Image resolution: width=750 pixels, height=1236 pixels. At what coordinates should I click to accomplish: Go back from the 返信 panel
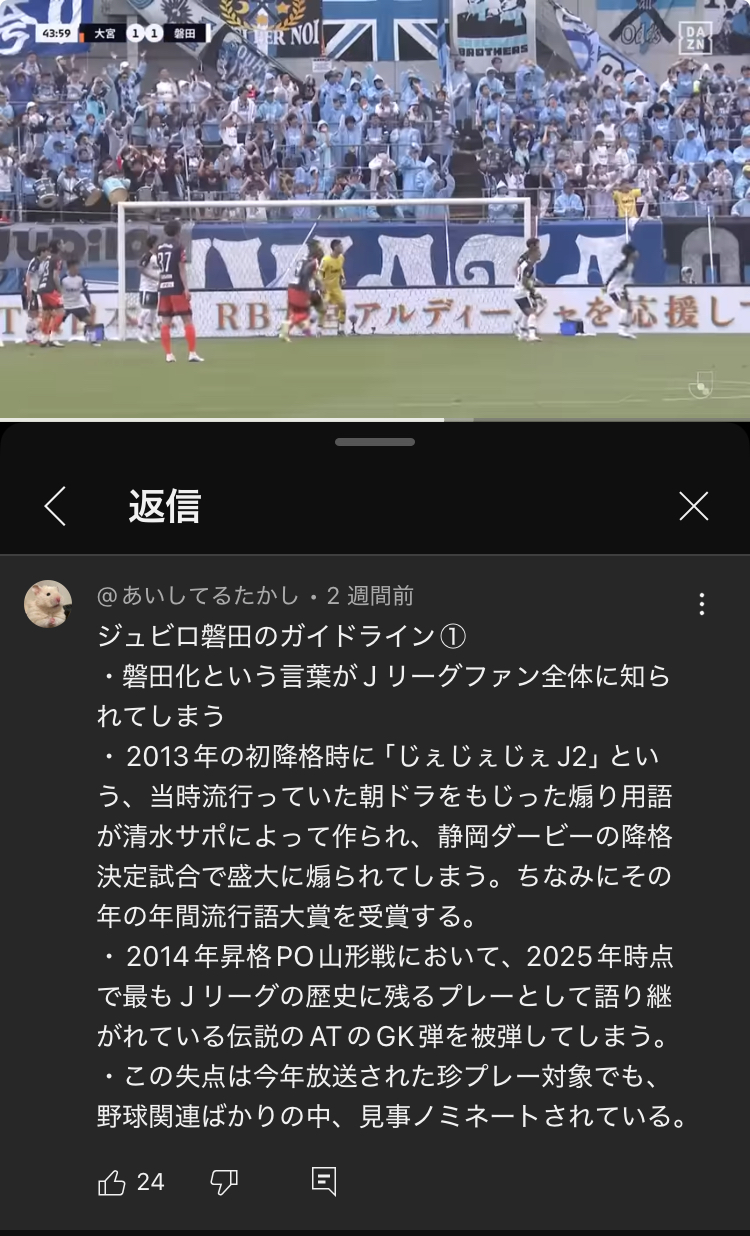click(x=56, y=506)
